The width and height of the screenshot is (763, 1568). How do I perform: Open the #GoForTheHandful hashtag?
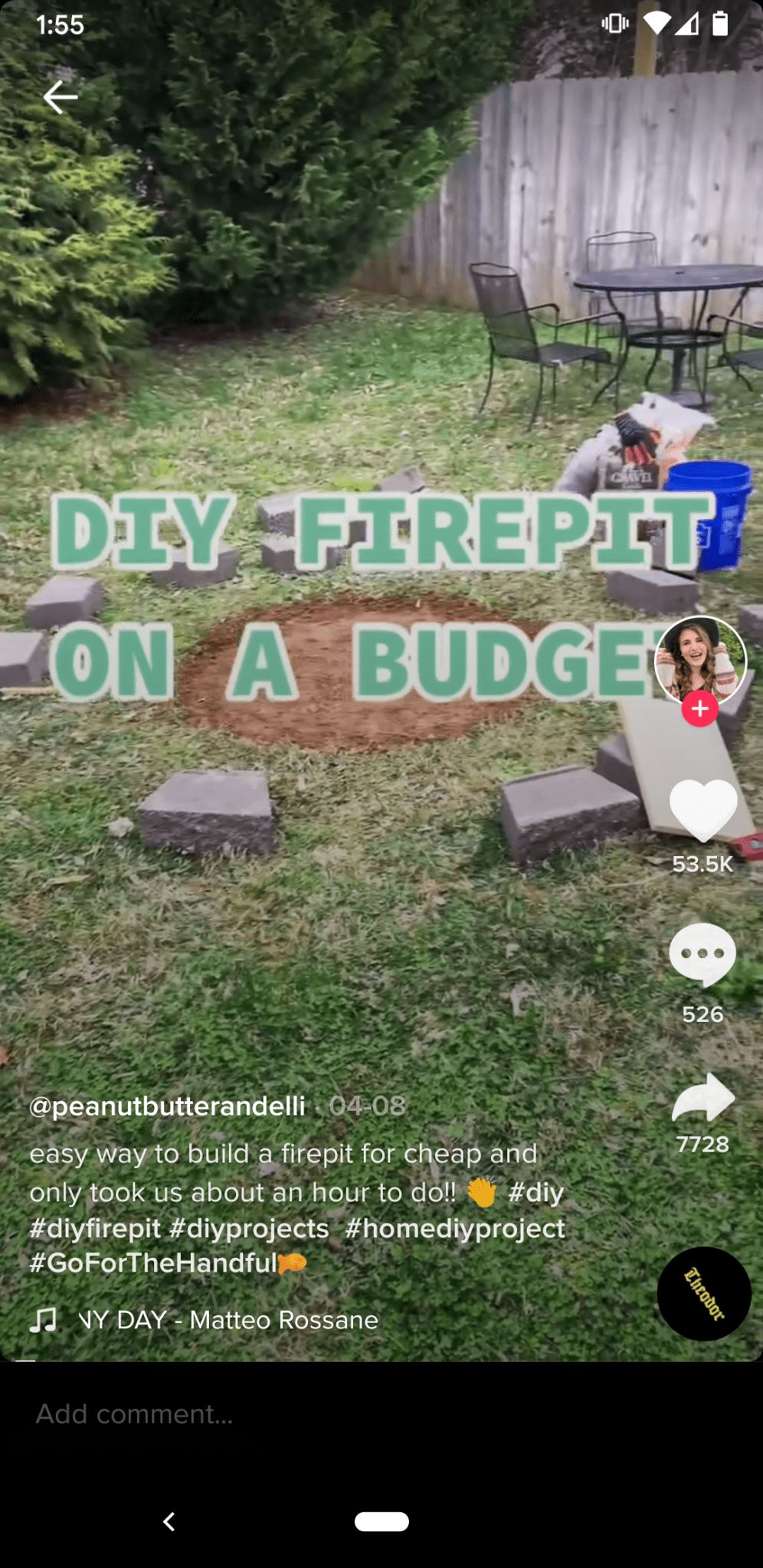pos(153,1263)
